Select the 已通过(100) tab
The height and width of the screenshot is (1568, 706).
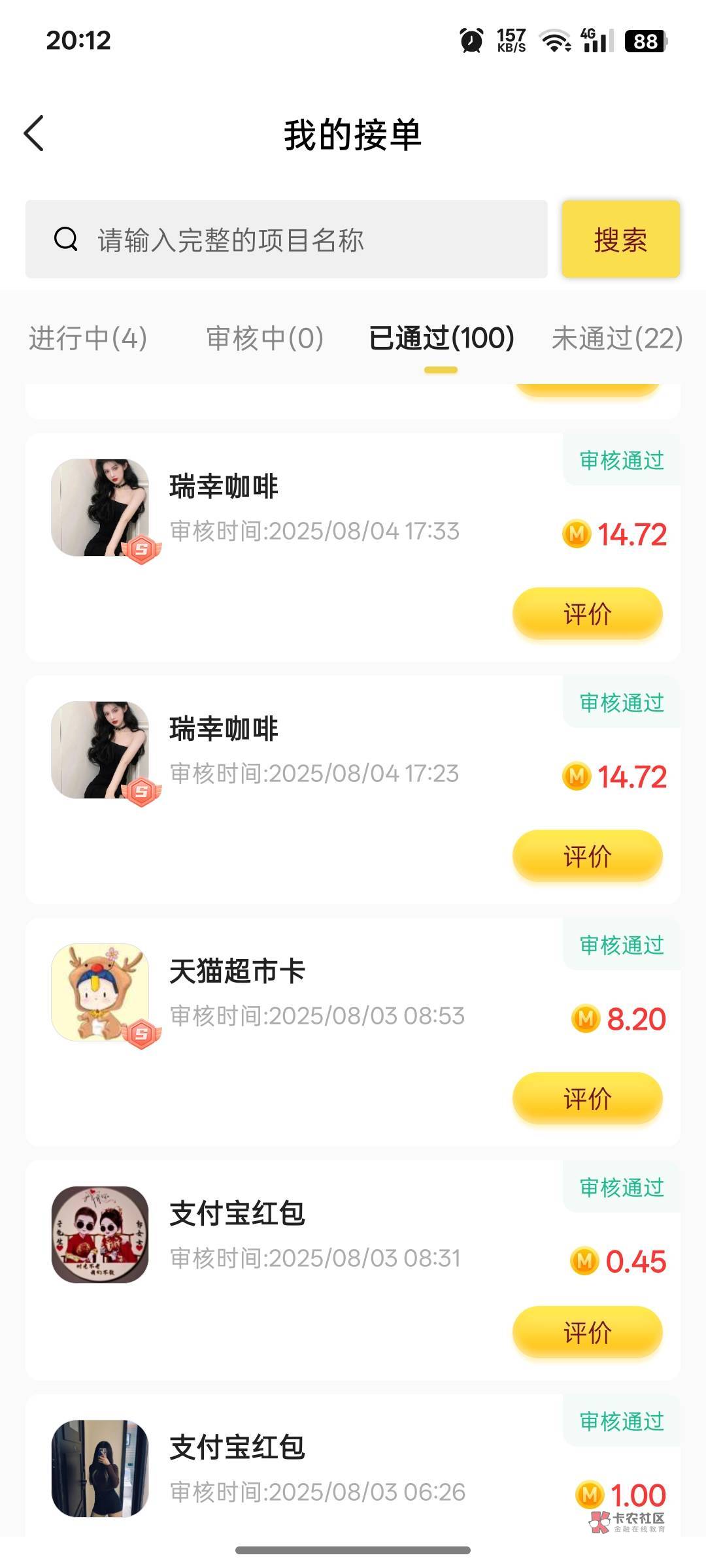click(441, 338)
